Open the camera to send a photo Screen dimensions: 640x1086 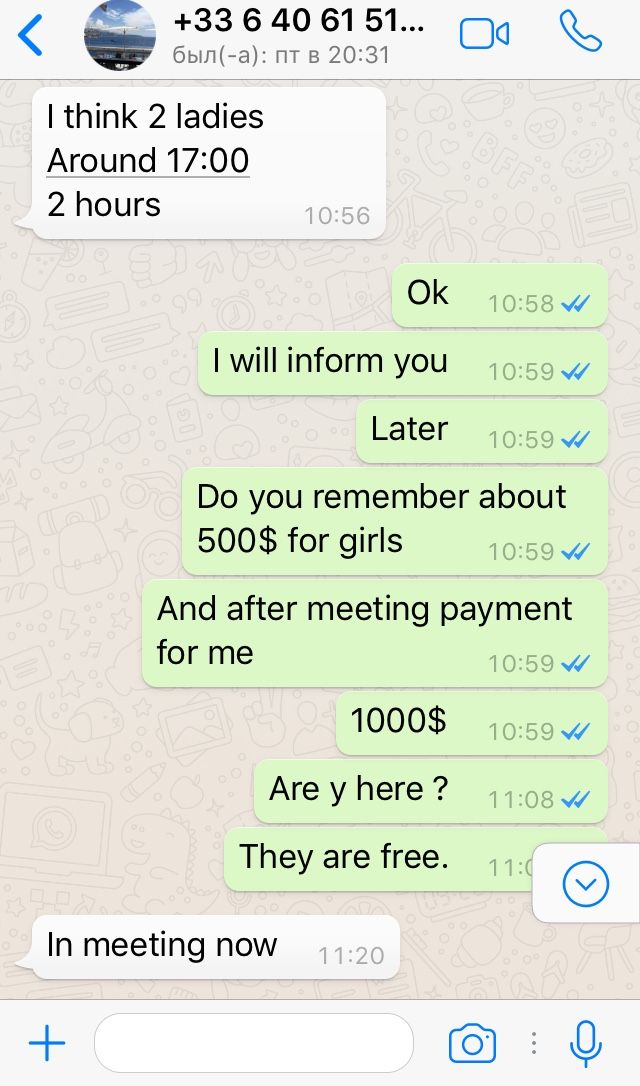coord(472,1044)
